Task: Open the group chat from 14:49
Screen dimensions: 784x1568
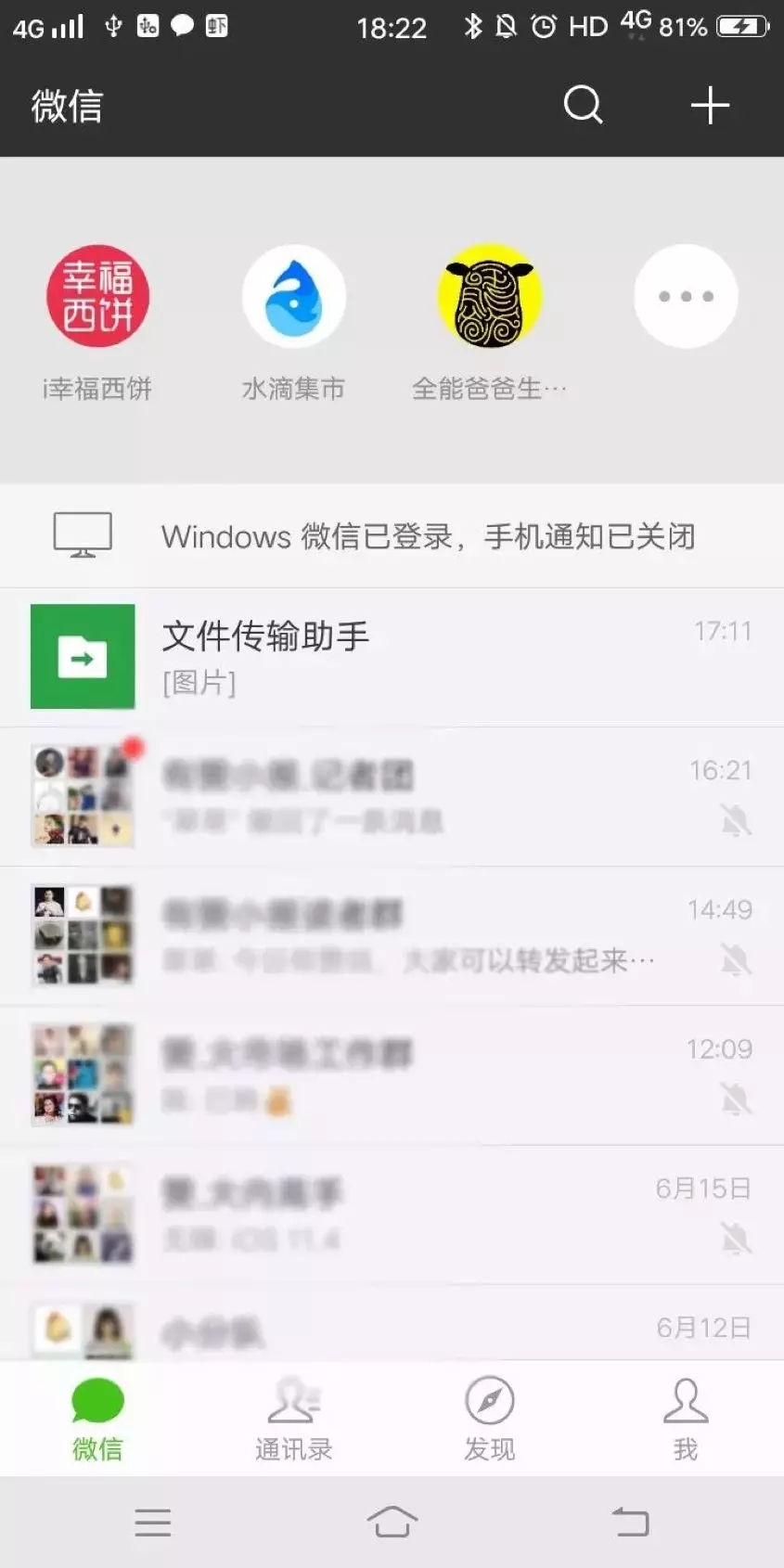Action: coord(392,935)
